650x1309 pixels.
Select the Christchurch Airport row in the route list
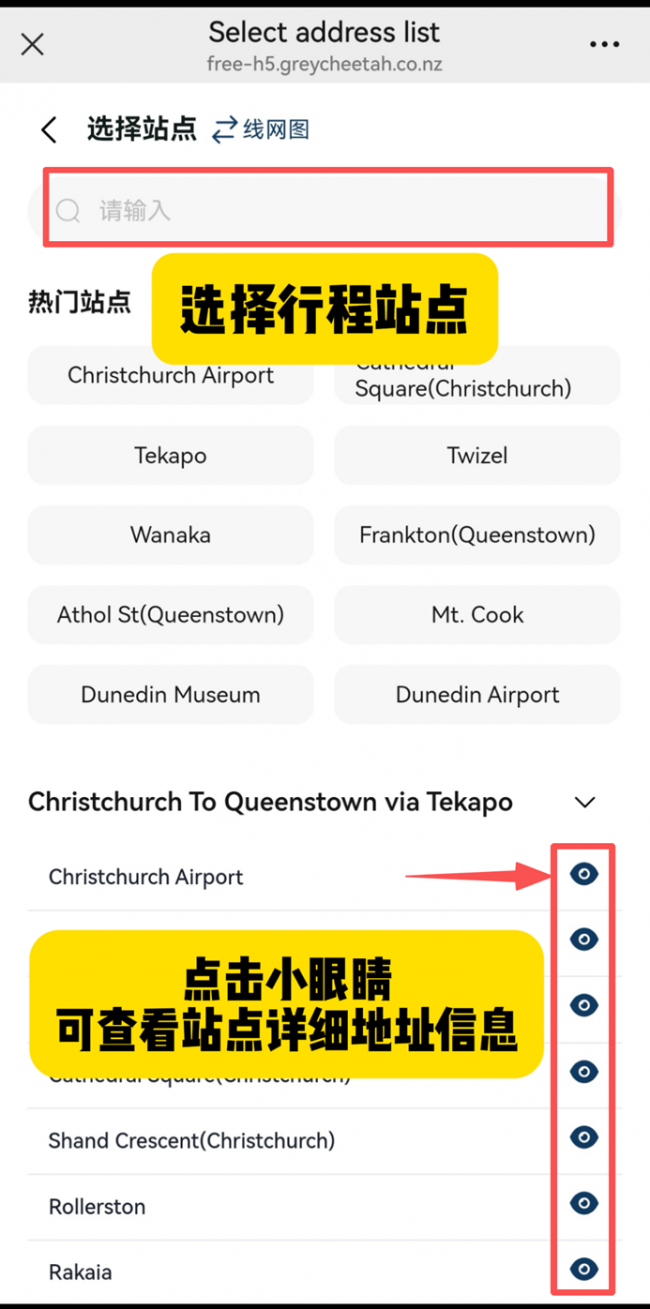click(146, 877)
